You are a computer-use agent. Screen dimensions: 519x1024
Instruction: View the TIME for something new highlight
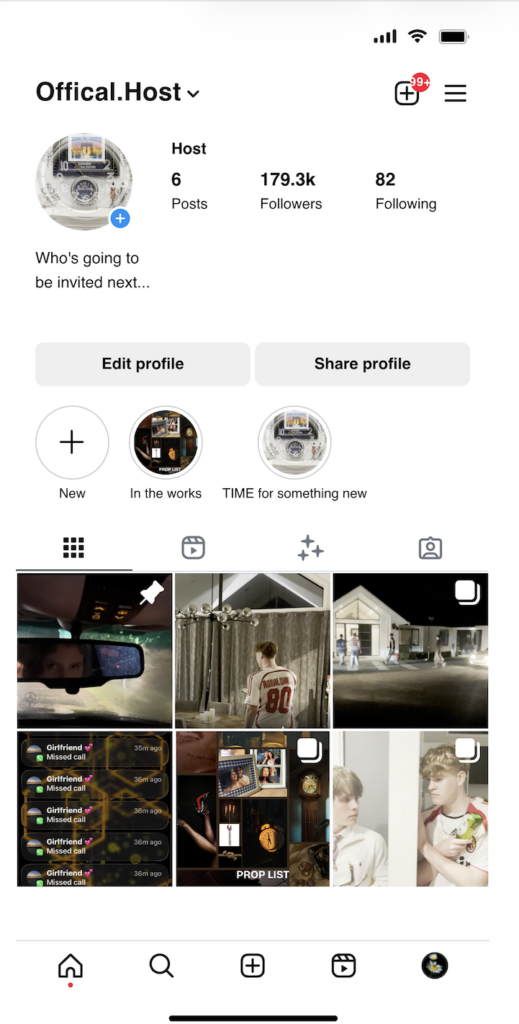(294, 443)
